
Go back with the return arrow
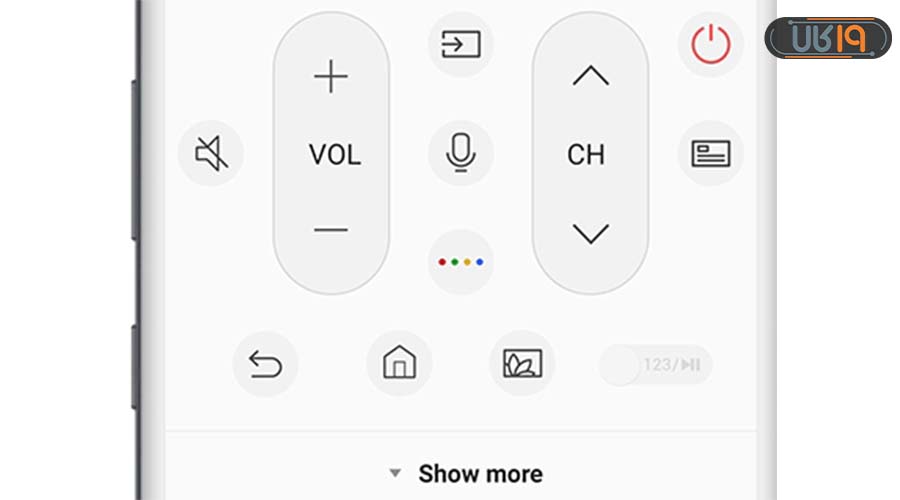coord(265,364)
